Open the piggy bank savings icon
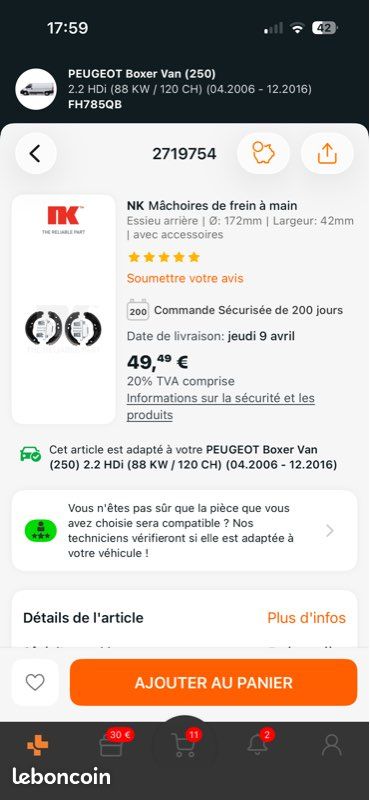Screen dimensions: 370x800 click(x=263, y=154)
